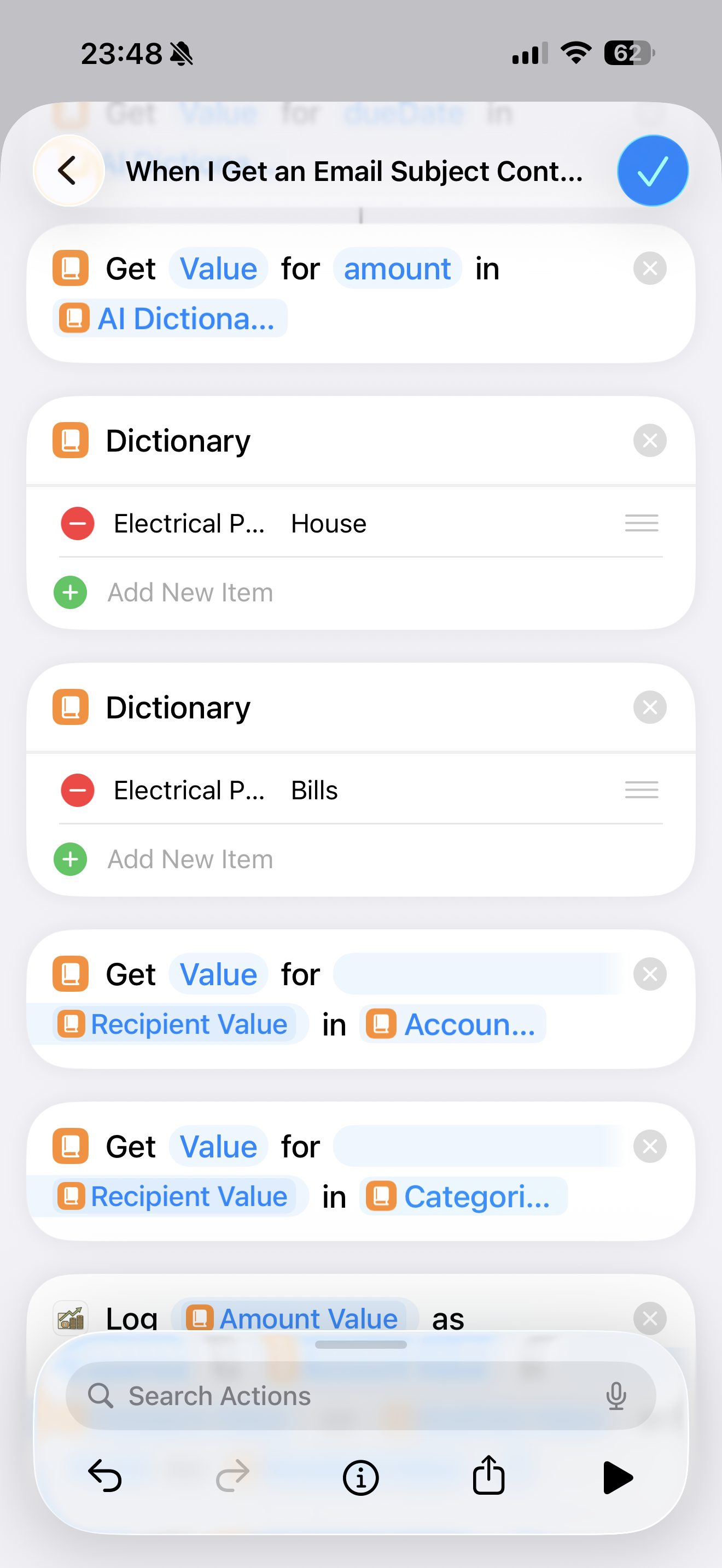Undo the last edit

click(104, 1477)
